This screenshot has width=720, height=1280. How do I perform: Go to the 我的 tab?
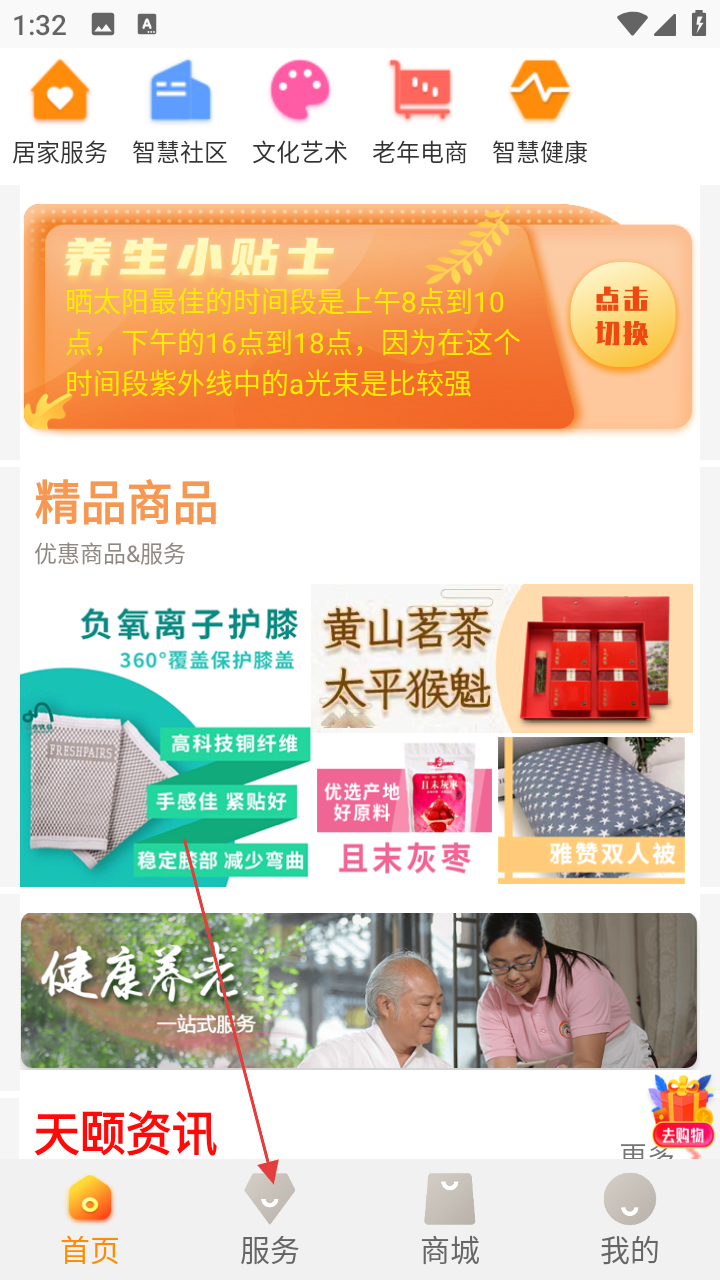(x=630, y=1220)
